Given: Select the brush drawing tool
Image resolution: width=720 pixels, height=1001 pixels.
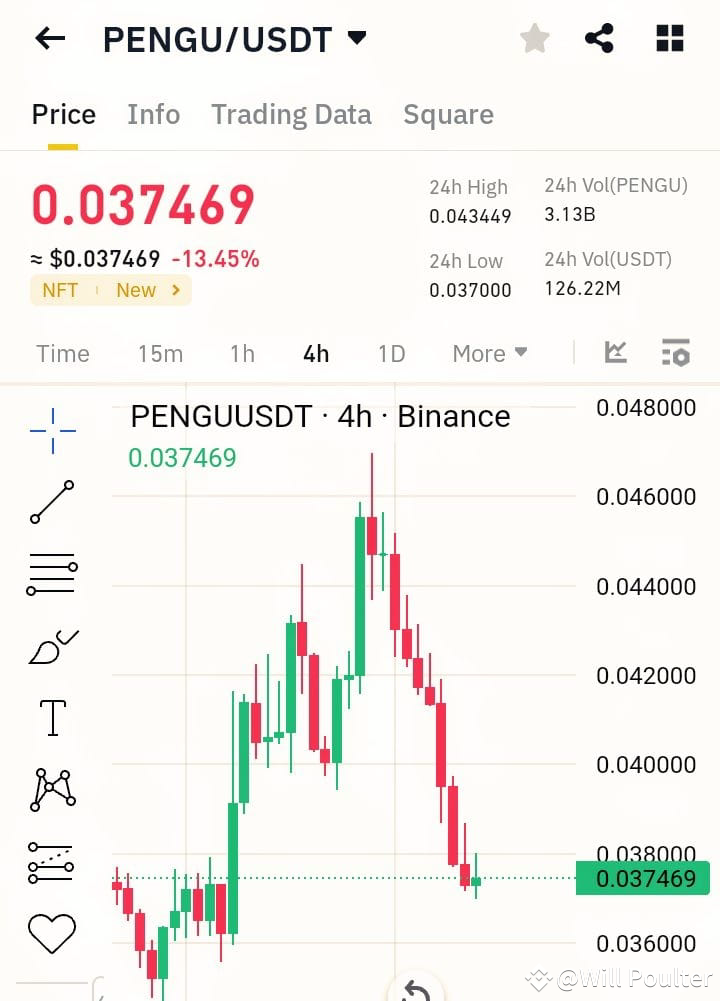Looking at the screenshot, I should pos(52,645).
